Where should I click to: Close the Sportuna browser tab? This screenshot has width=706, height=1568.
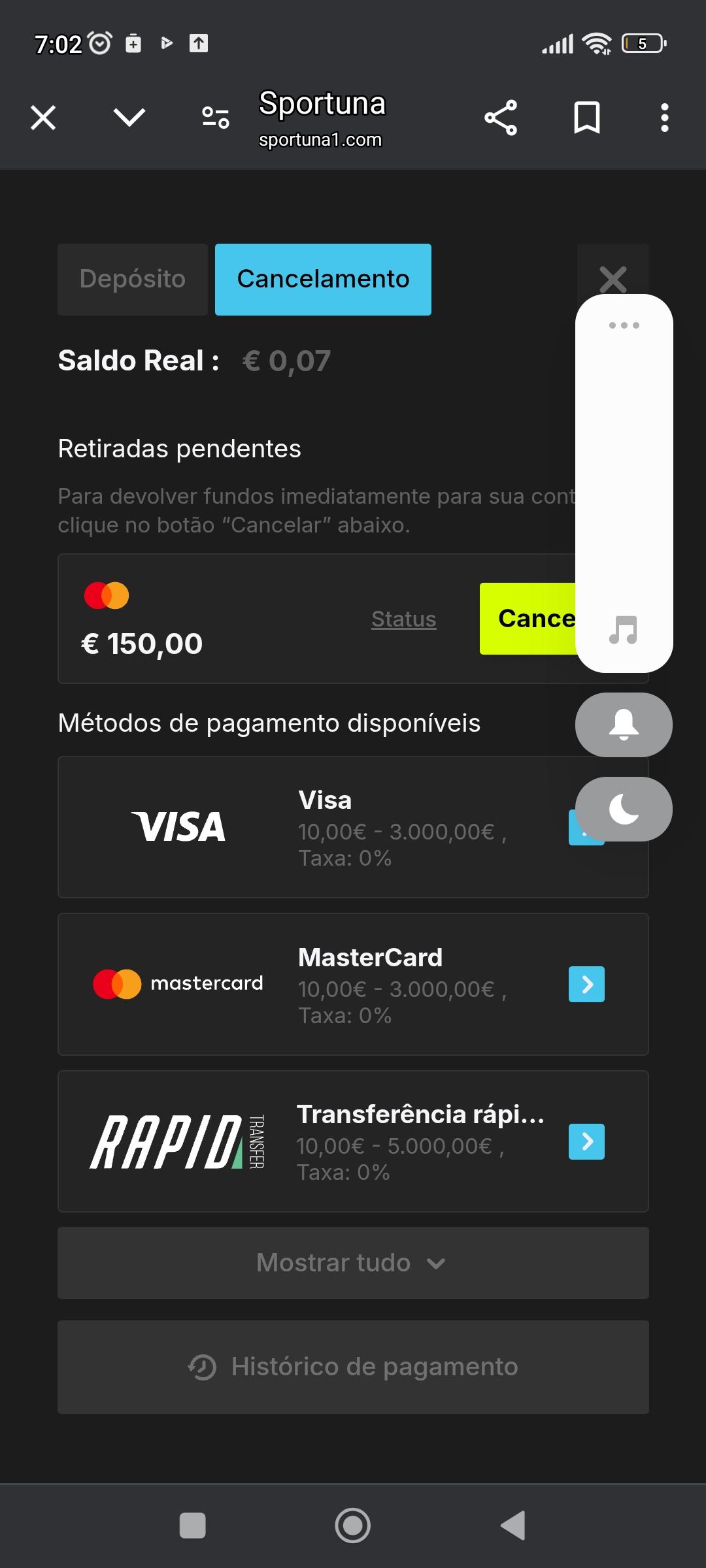point(43,118)
